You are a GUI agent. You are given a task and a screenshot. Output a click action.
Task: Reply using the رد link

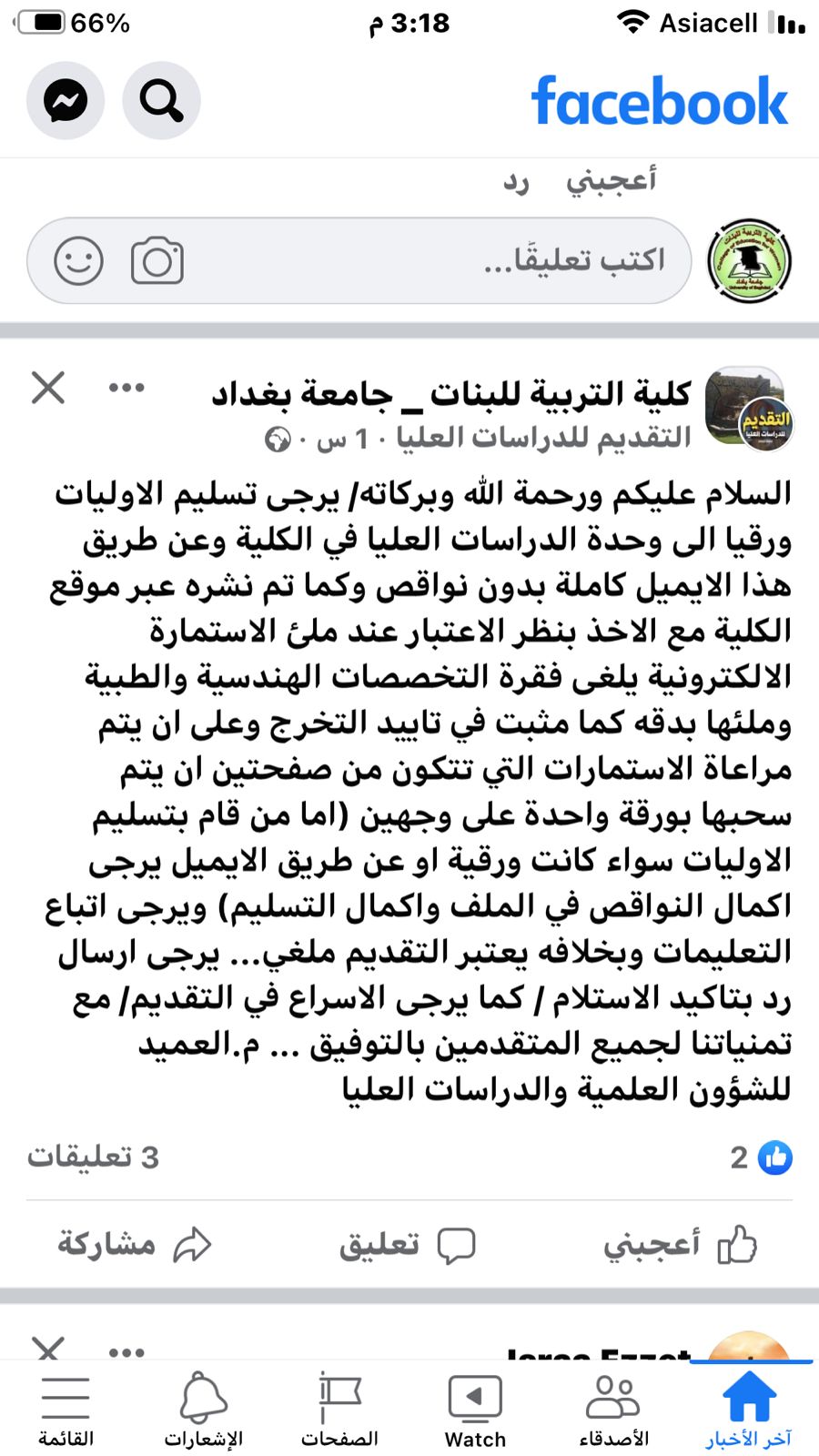pos(516,182)
